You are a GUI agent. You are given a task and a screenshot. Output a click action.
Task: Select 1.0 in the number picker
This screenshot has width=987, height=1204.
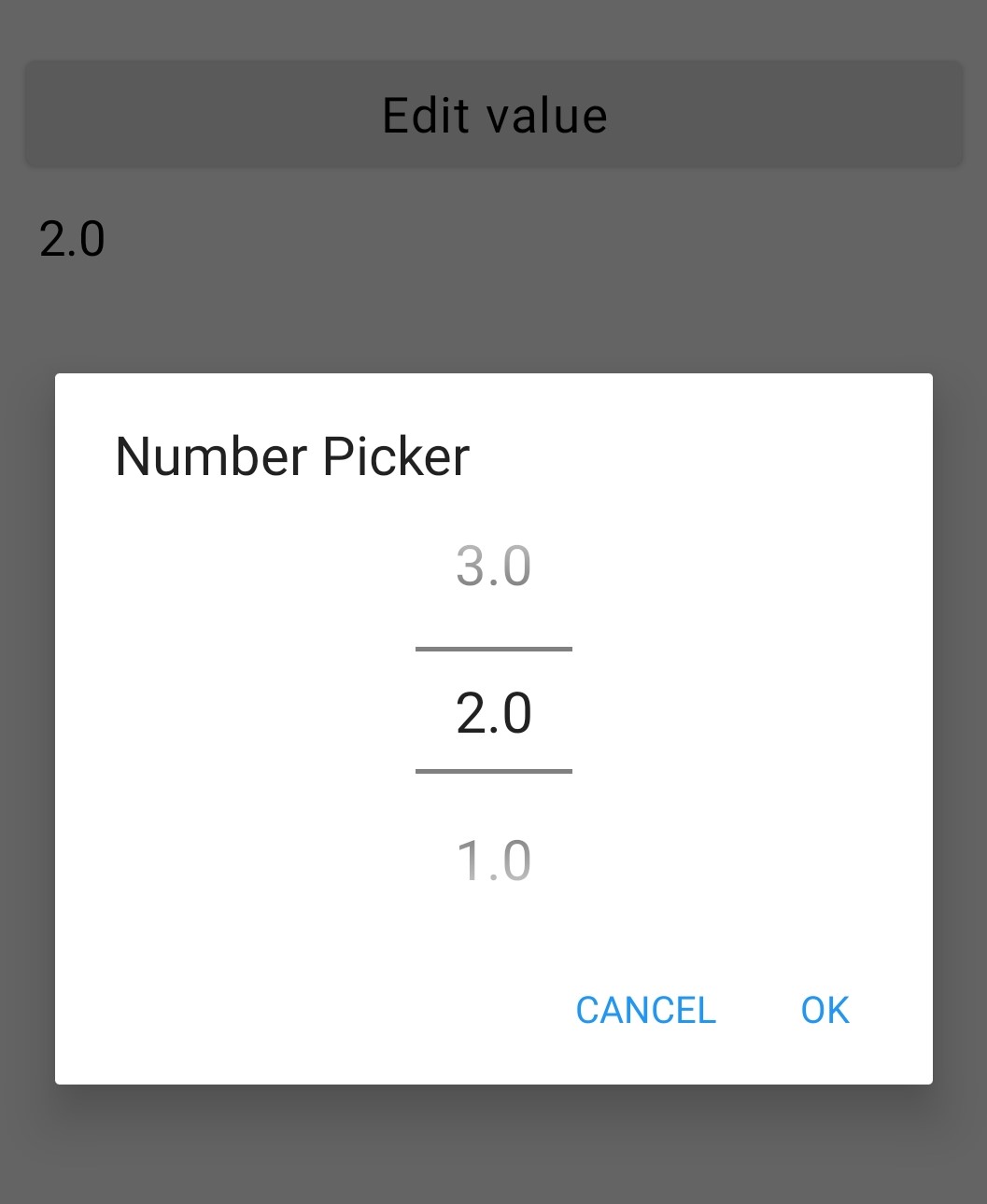tap(493, 861)
